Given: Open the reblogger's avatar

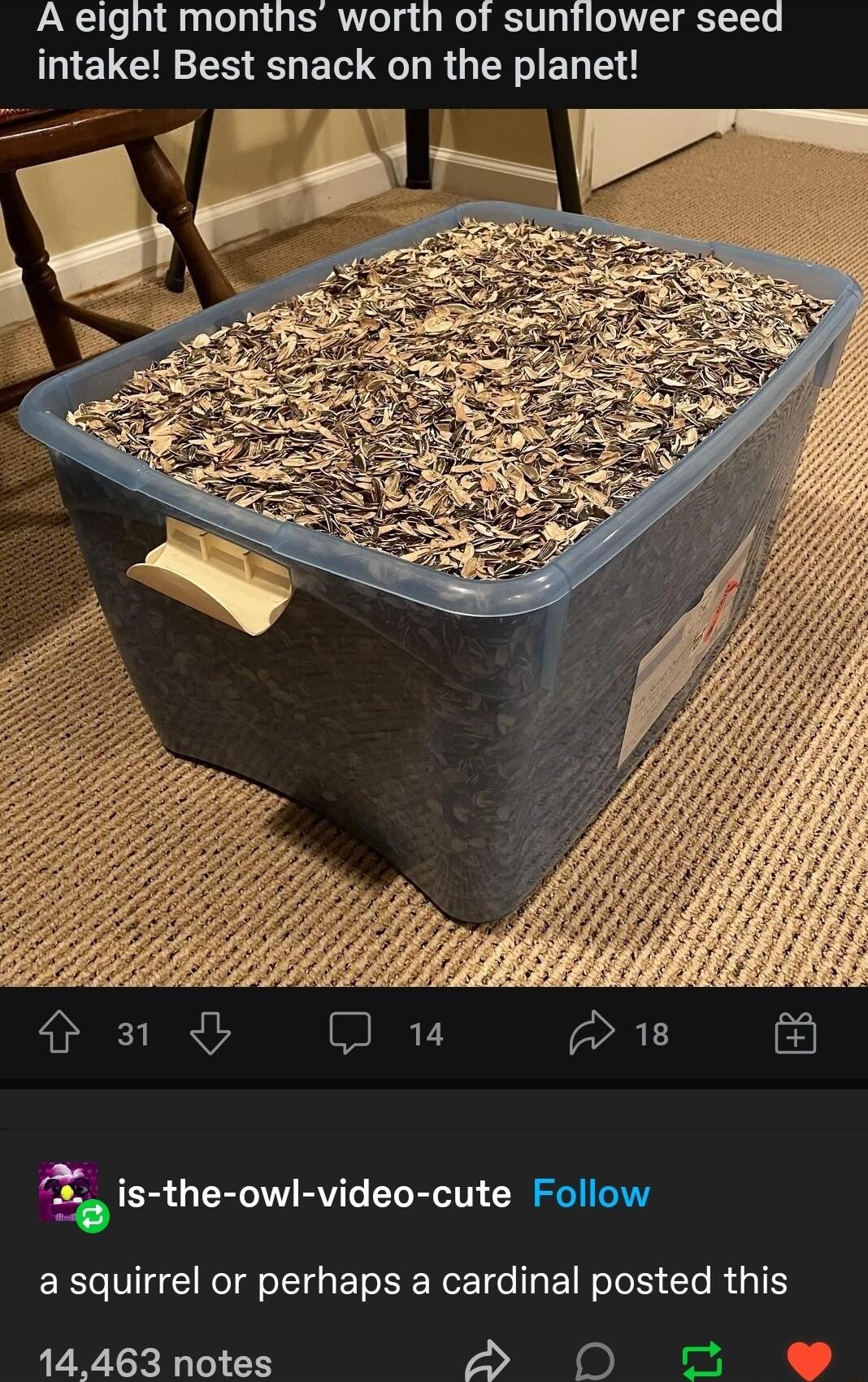Looking at the screenshot, I should [x=69, y=1192].
